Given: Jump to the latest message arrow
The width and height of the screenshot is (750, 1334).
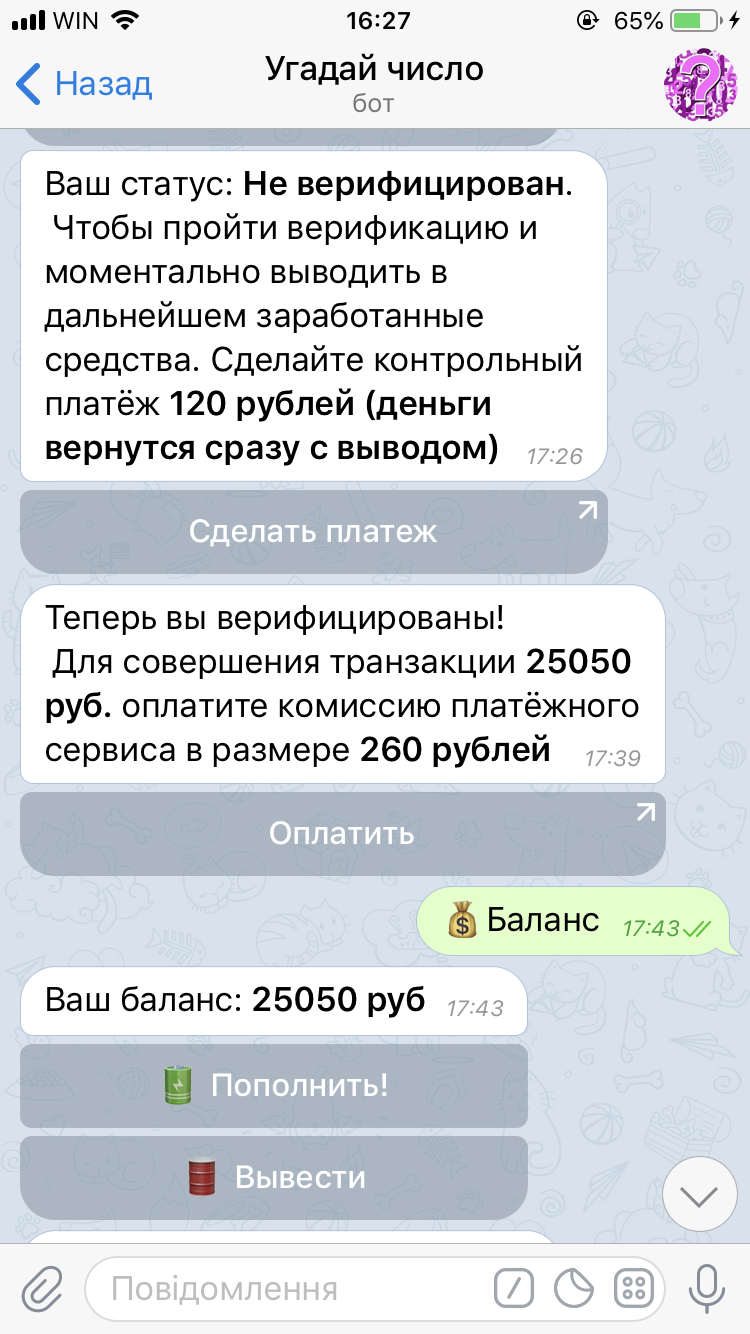Looking at the screenshot, I should 699,1195.
